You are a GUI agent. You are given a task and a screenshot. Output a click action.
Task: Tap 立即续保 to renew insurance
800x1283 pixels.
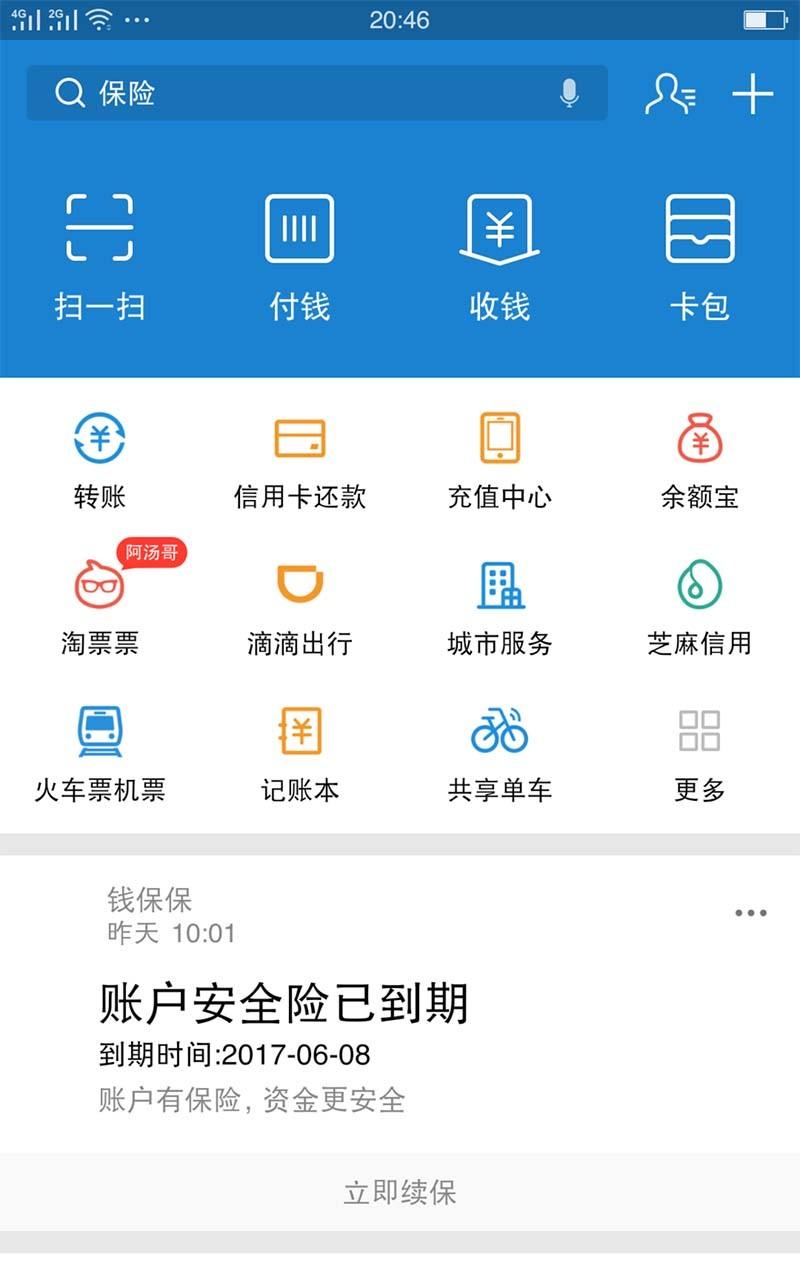[400, 1192]
